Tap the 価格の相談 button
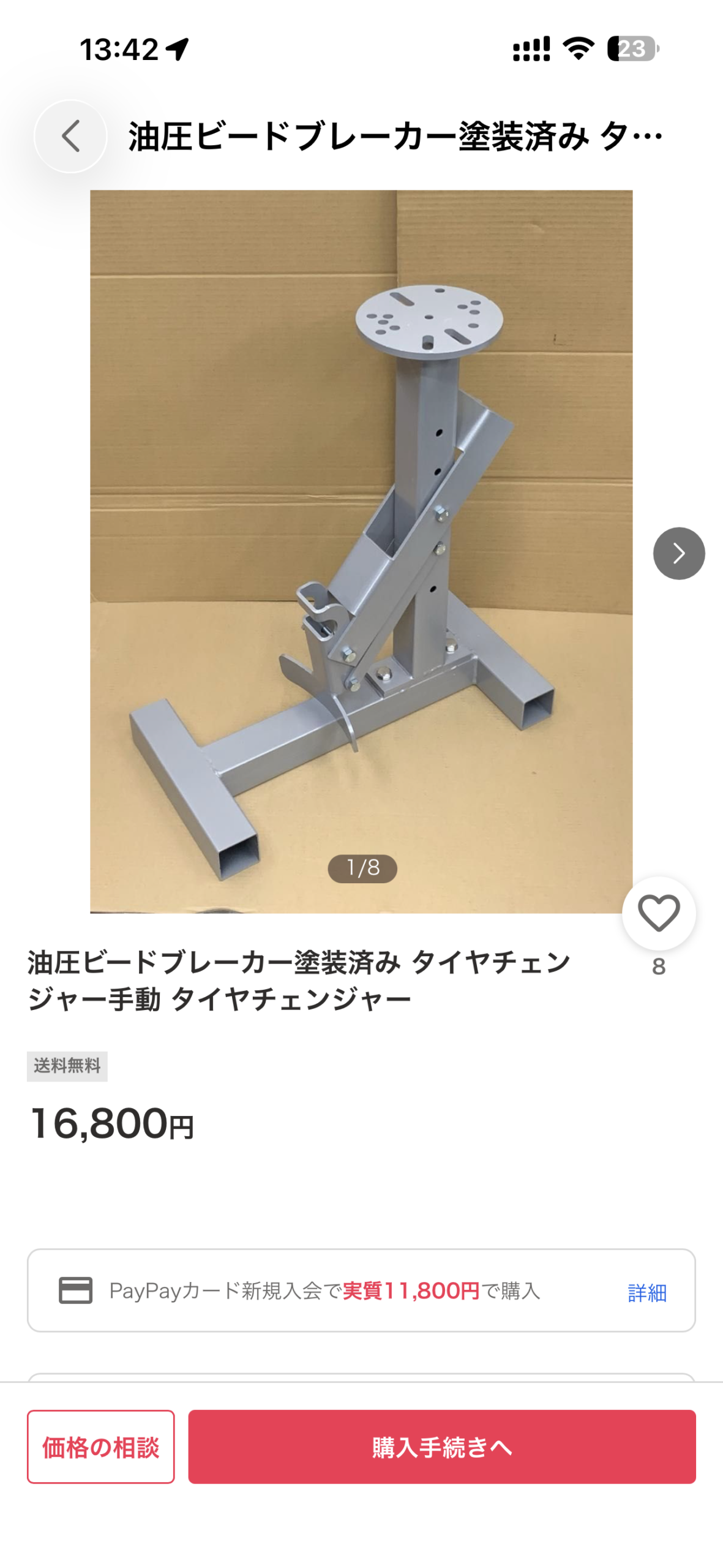 click(x=101, y=1447)
